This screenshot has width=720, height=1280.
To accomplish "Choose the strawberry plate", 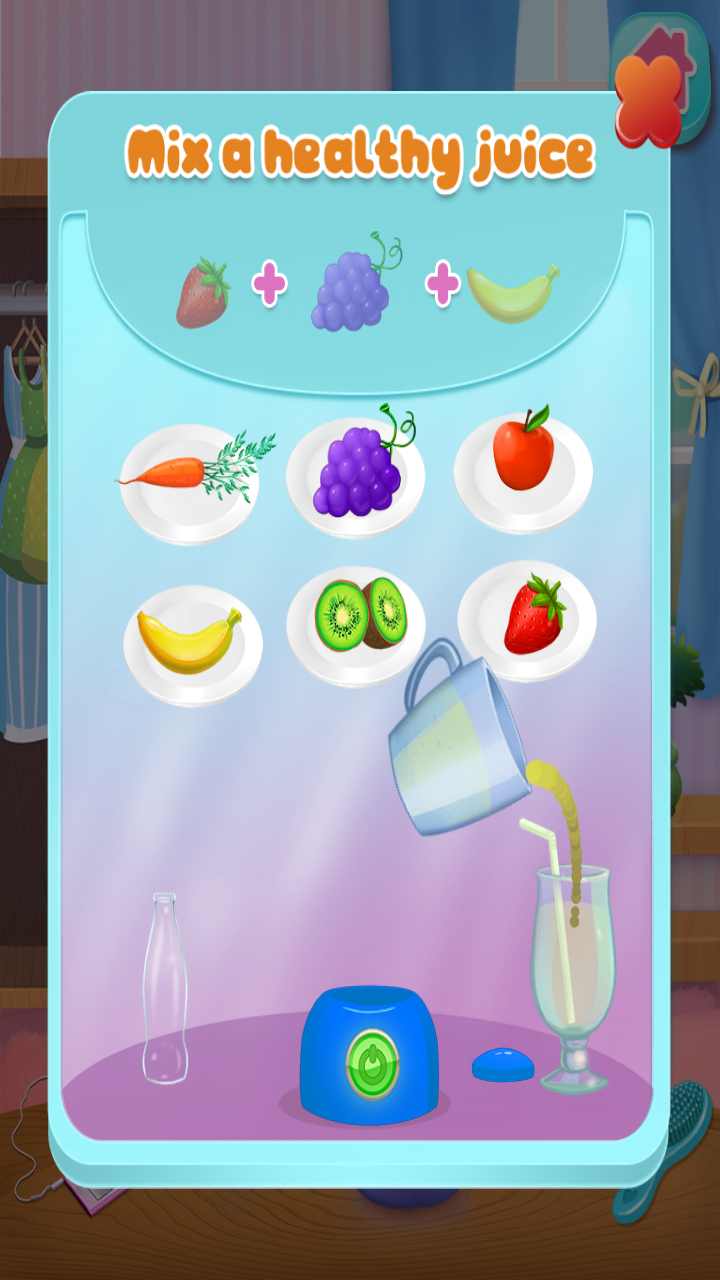I will point(527,621).
